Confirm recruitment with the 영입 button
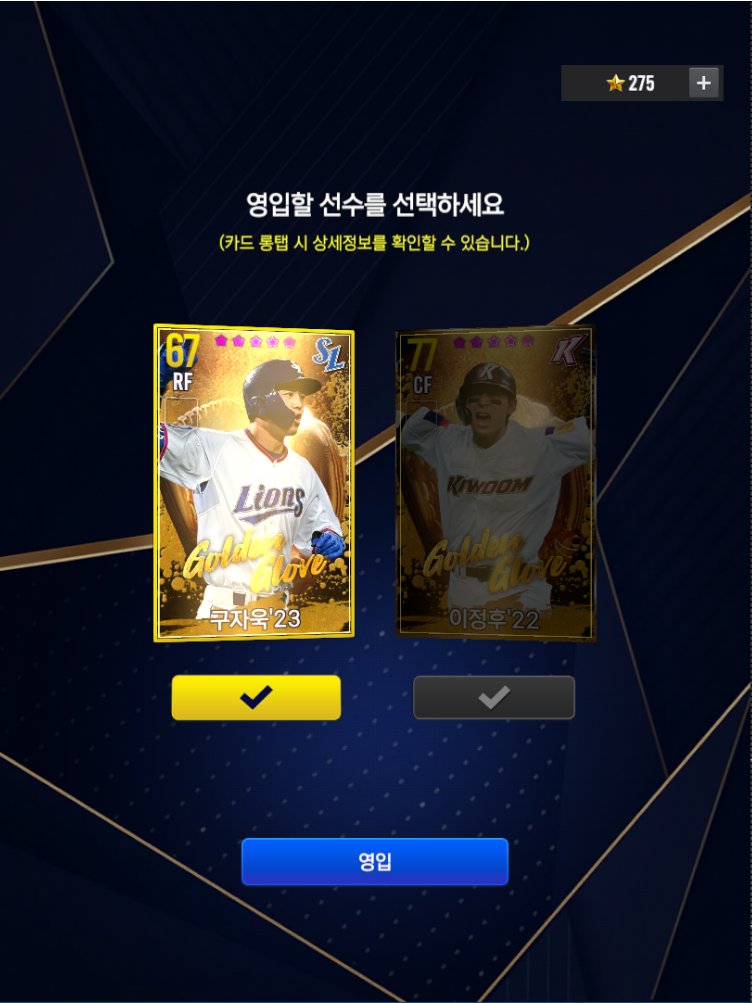 (375, 862)
